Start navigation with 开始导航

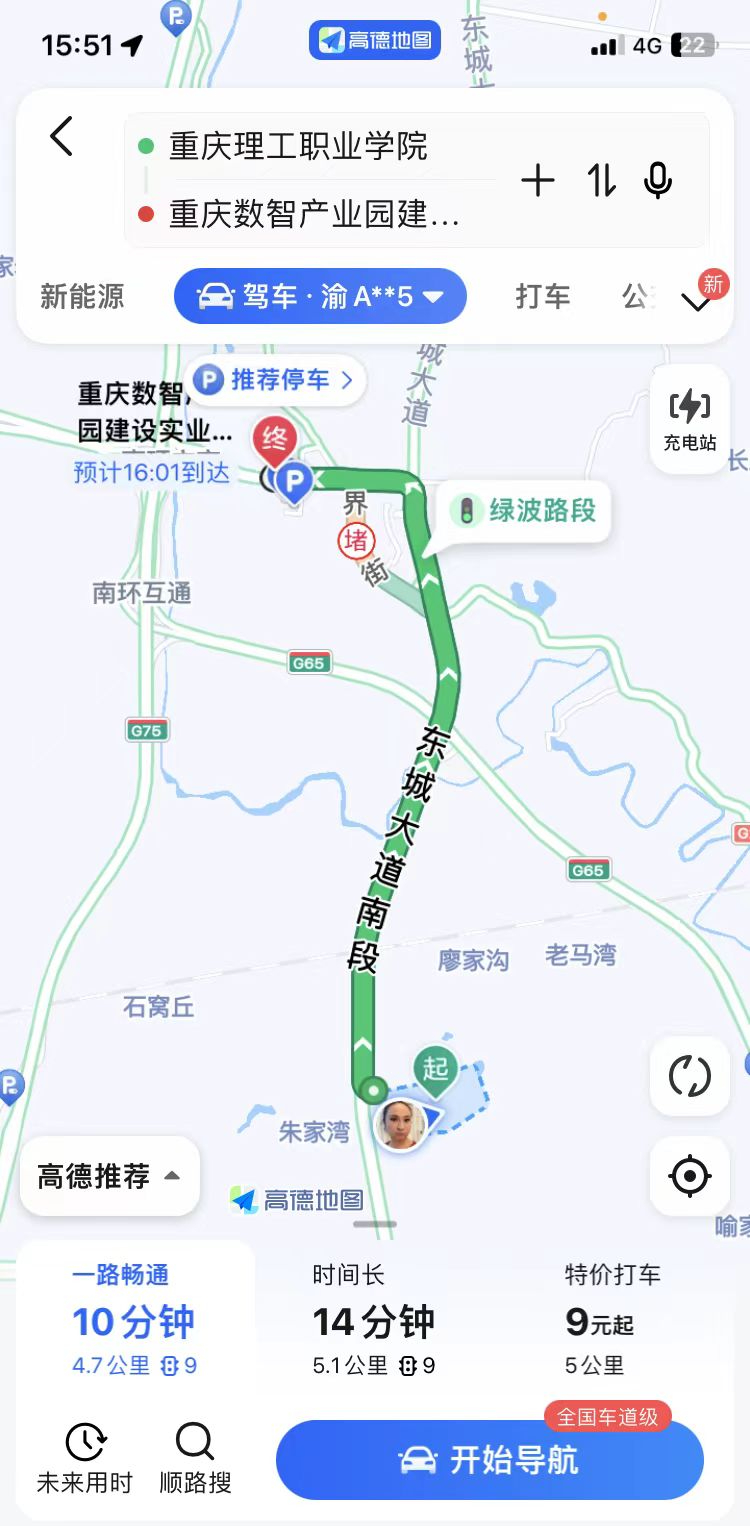(490, 1460)
